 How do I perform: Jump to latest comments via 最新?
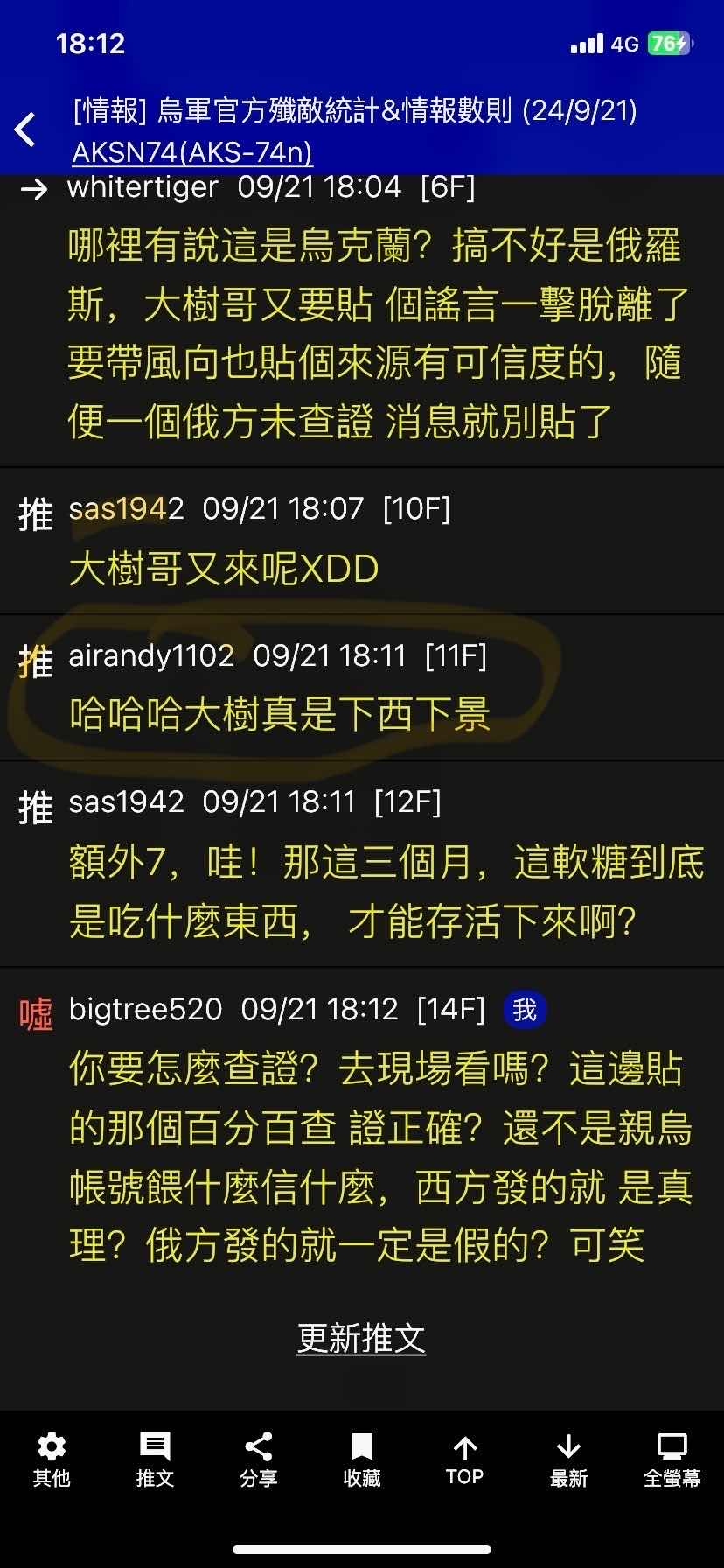[x=568, y=1460]
